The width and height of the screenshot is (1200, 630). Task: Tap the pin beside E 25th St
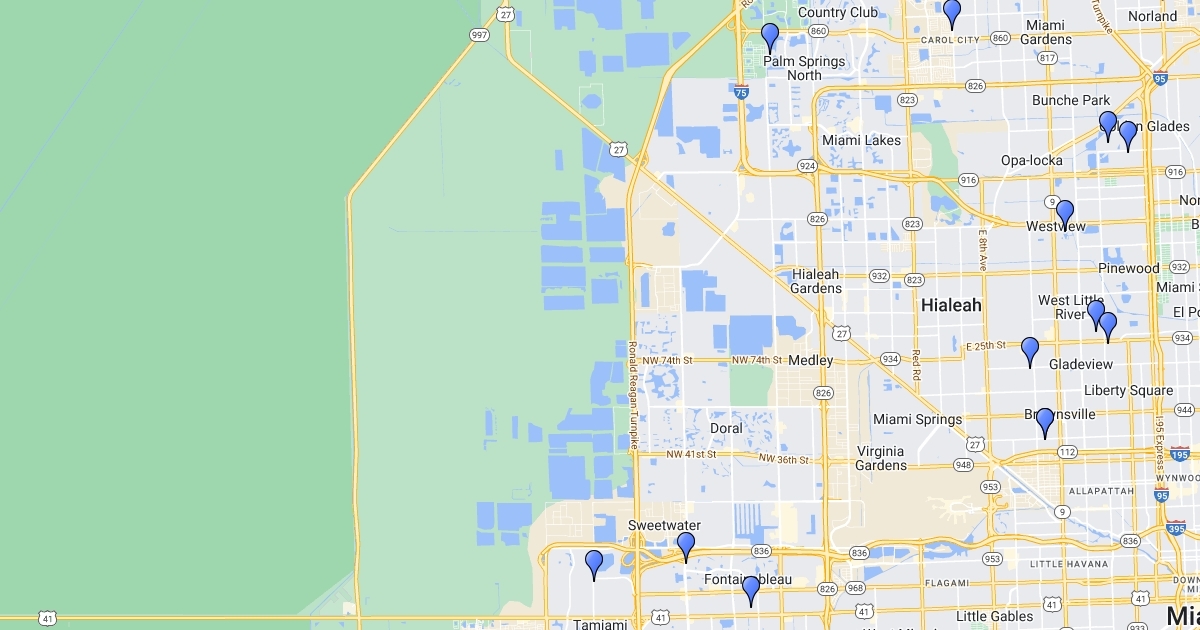pos(1030,352)
